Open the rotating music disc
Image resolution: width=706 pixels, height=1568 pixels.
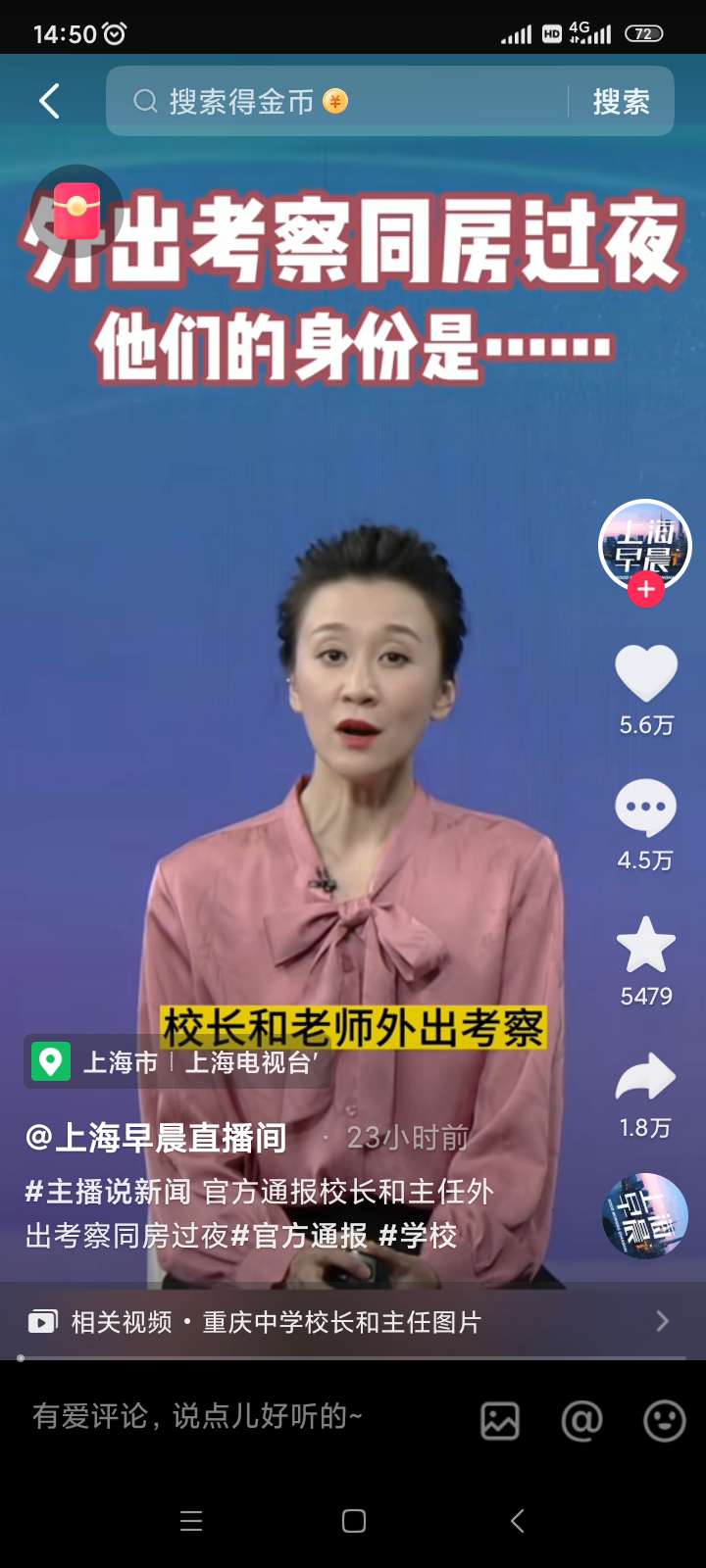coord(645,1216)
